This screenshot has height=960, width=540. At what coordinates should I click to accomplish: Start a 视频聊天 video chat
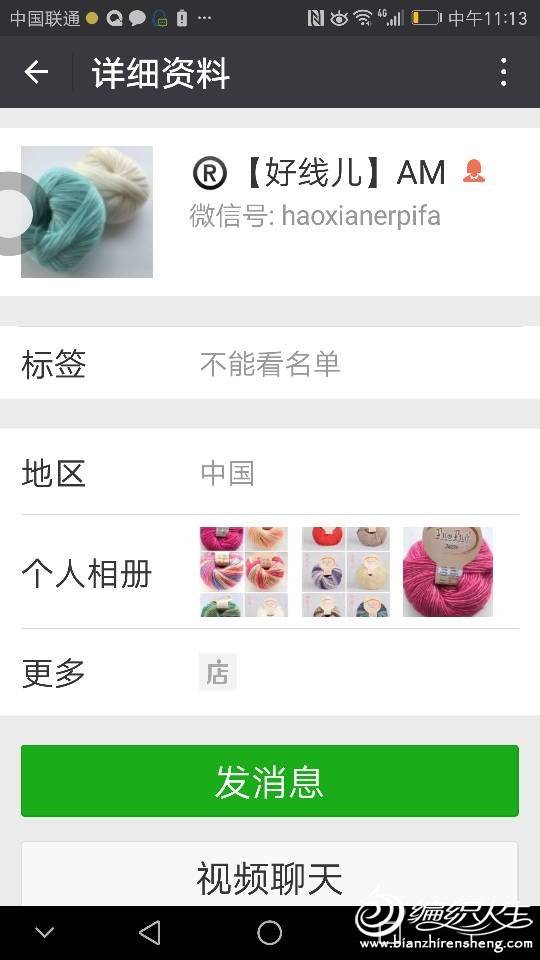[270, 875]
